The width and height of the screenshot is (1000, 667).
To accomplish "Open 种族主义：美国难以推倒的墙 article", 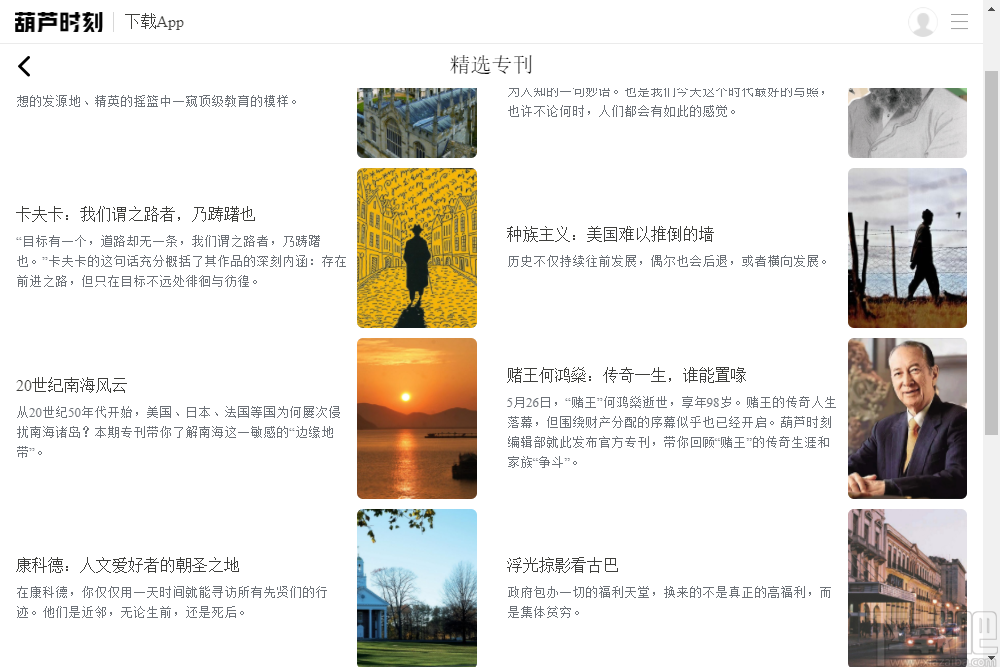I will point(610,234).
